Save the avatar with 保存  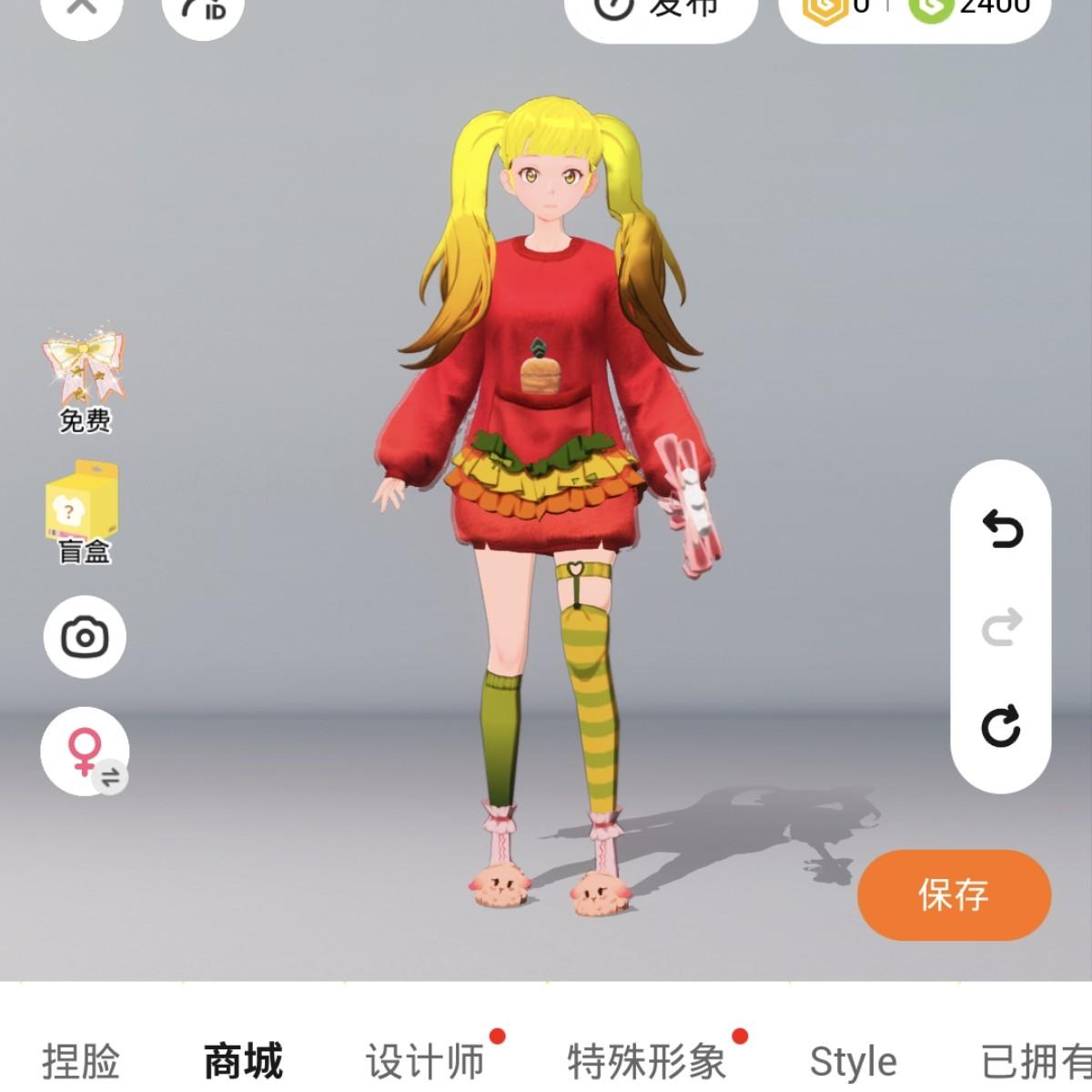coord(954,895)
